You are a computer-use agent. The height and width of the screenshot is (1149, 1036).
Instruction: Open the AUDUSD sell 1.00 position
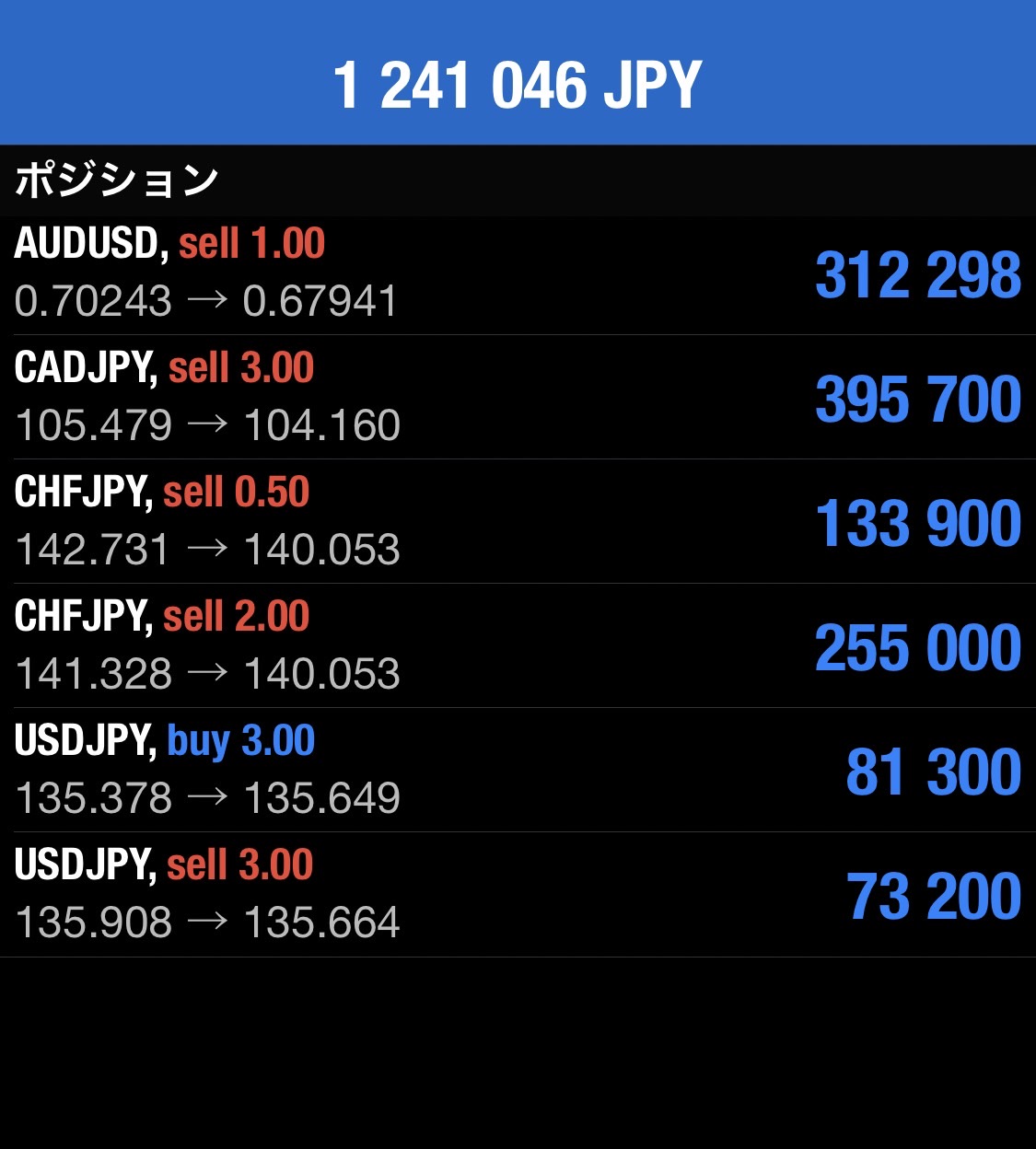(x=518, y=274)
